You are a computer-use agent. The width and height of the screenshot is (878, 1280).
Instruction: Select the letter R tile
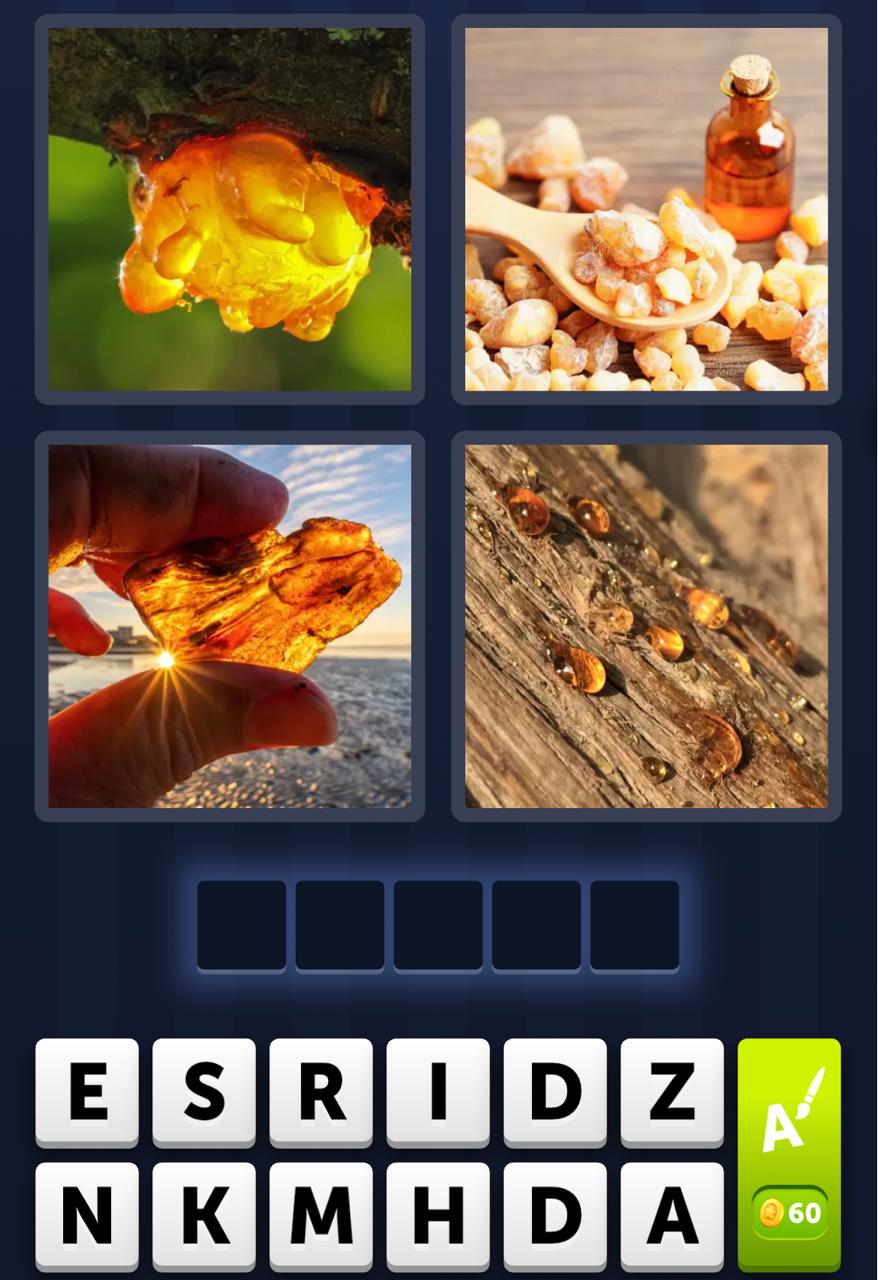[x=319, y=1092]
